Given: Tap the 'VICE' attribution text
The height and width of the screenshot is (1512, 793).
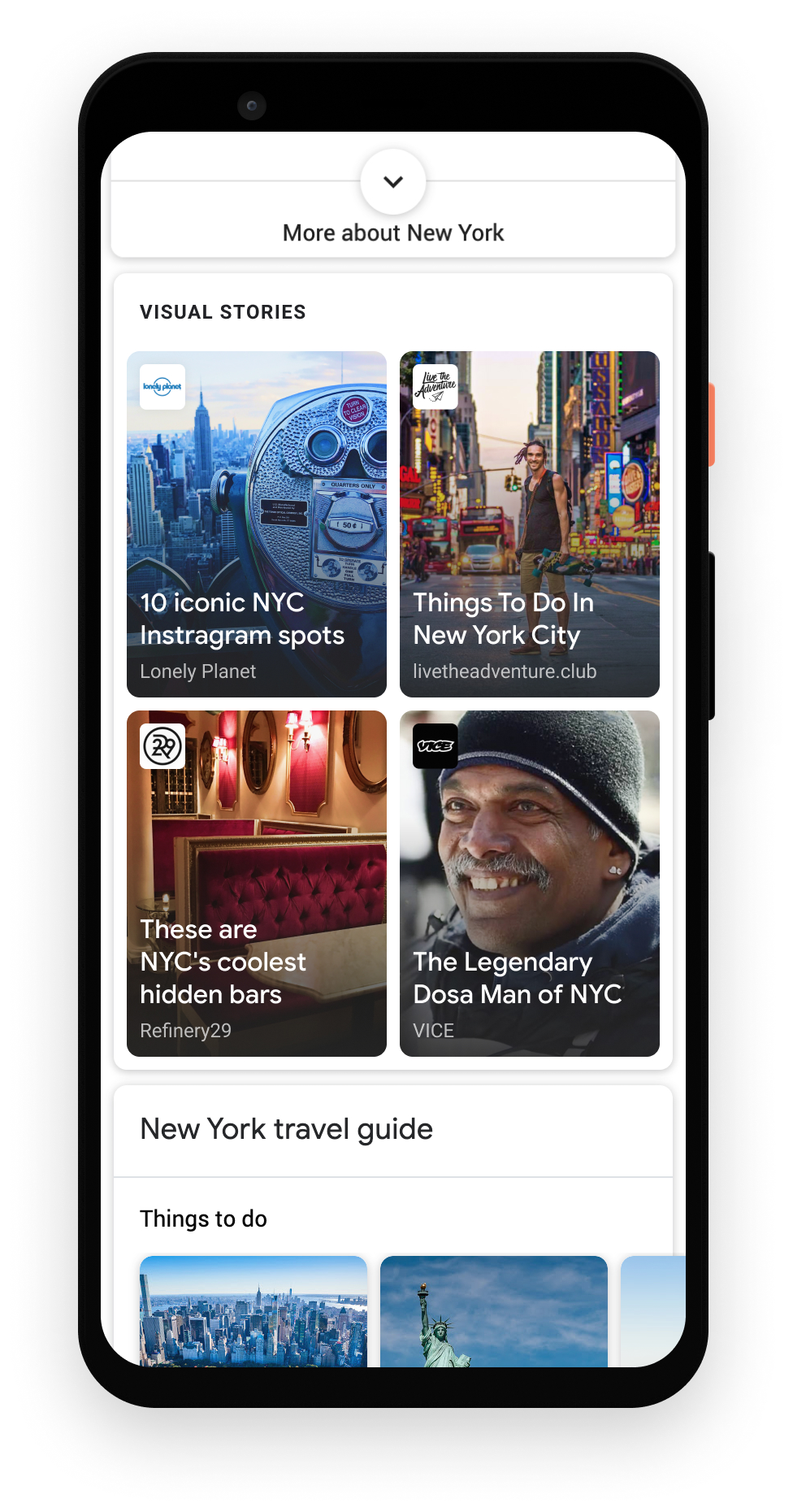Looking at the screenshot, I should (x=432, y=1030).
